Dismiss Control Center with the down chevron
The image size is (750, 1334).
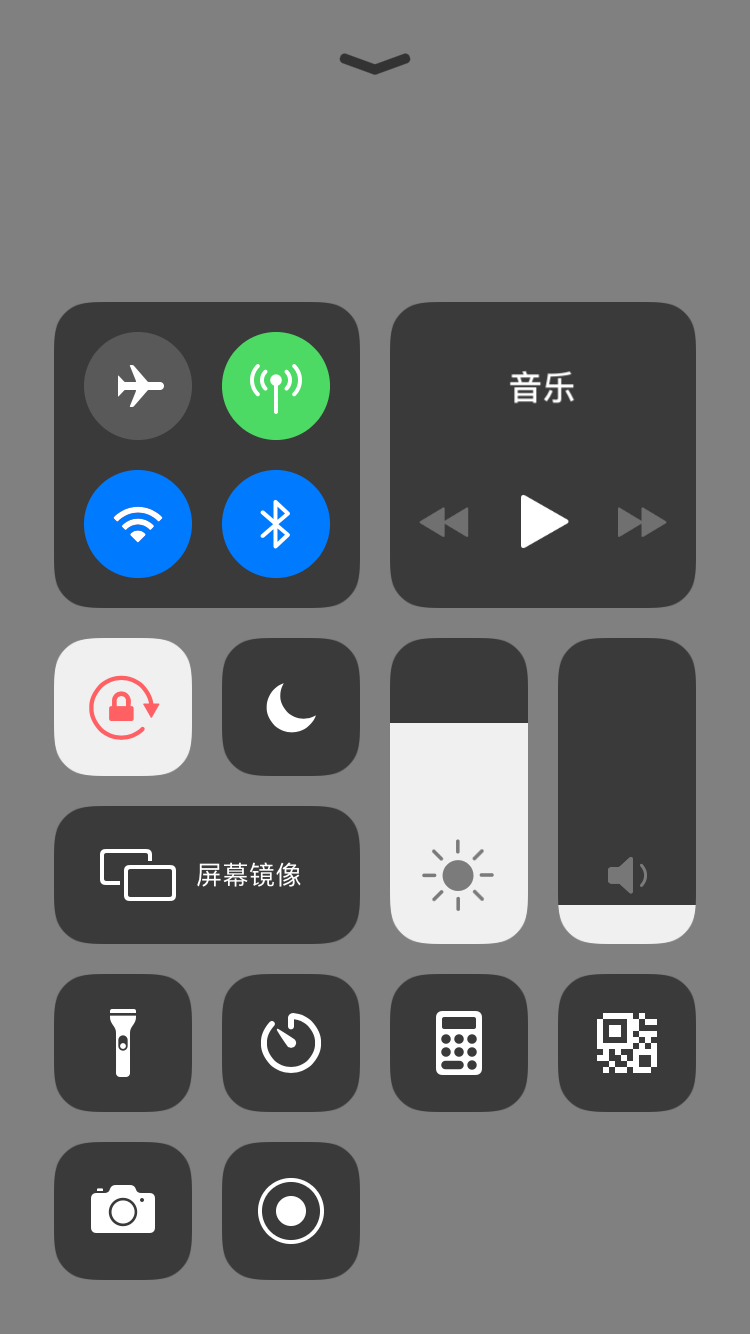pyautogui.click(x=375, y=63)
